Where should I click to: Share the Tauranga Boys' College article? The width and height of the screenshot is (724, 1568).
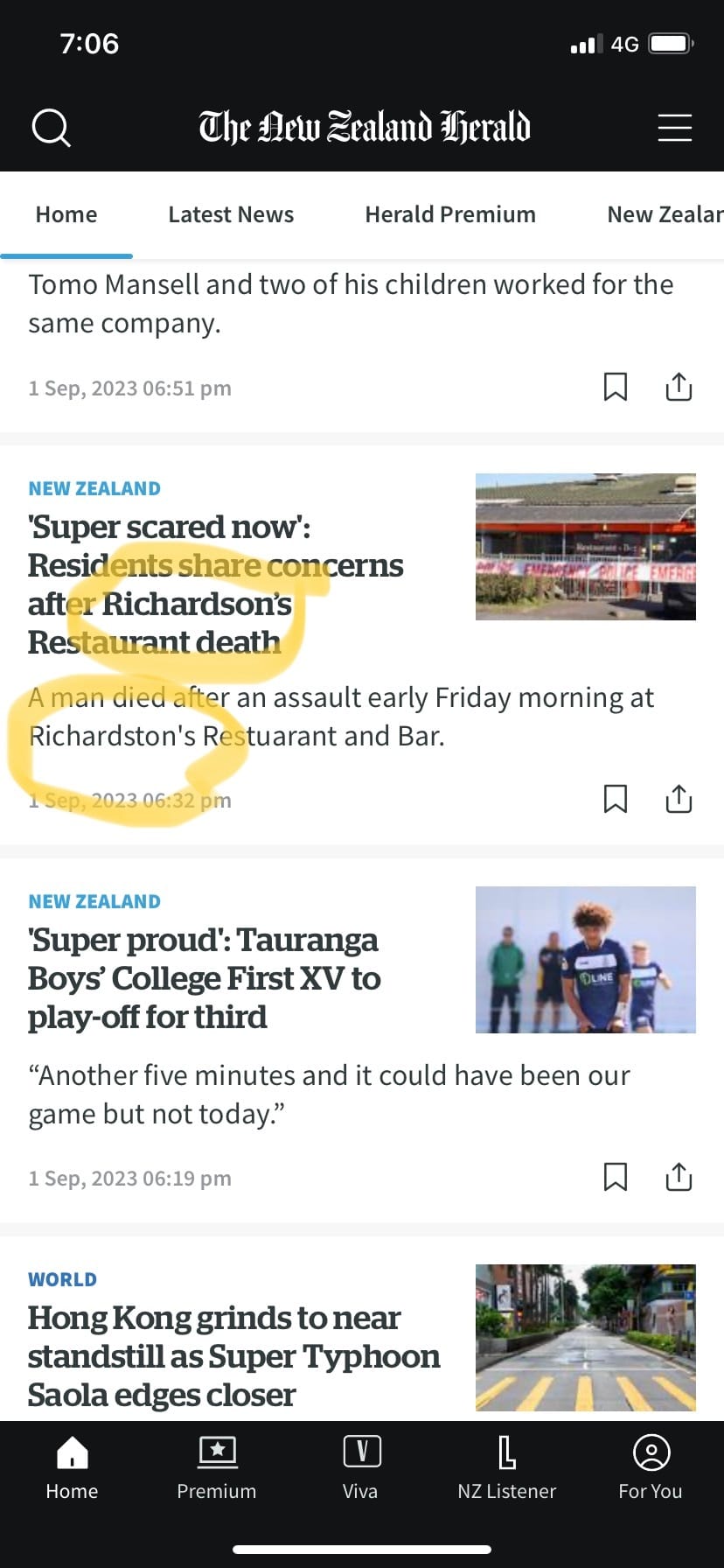click(x=679, y=1177)
